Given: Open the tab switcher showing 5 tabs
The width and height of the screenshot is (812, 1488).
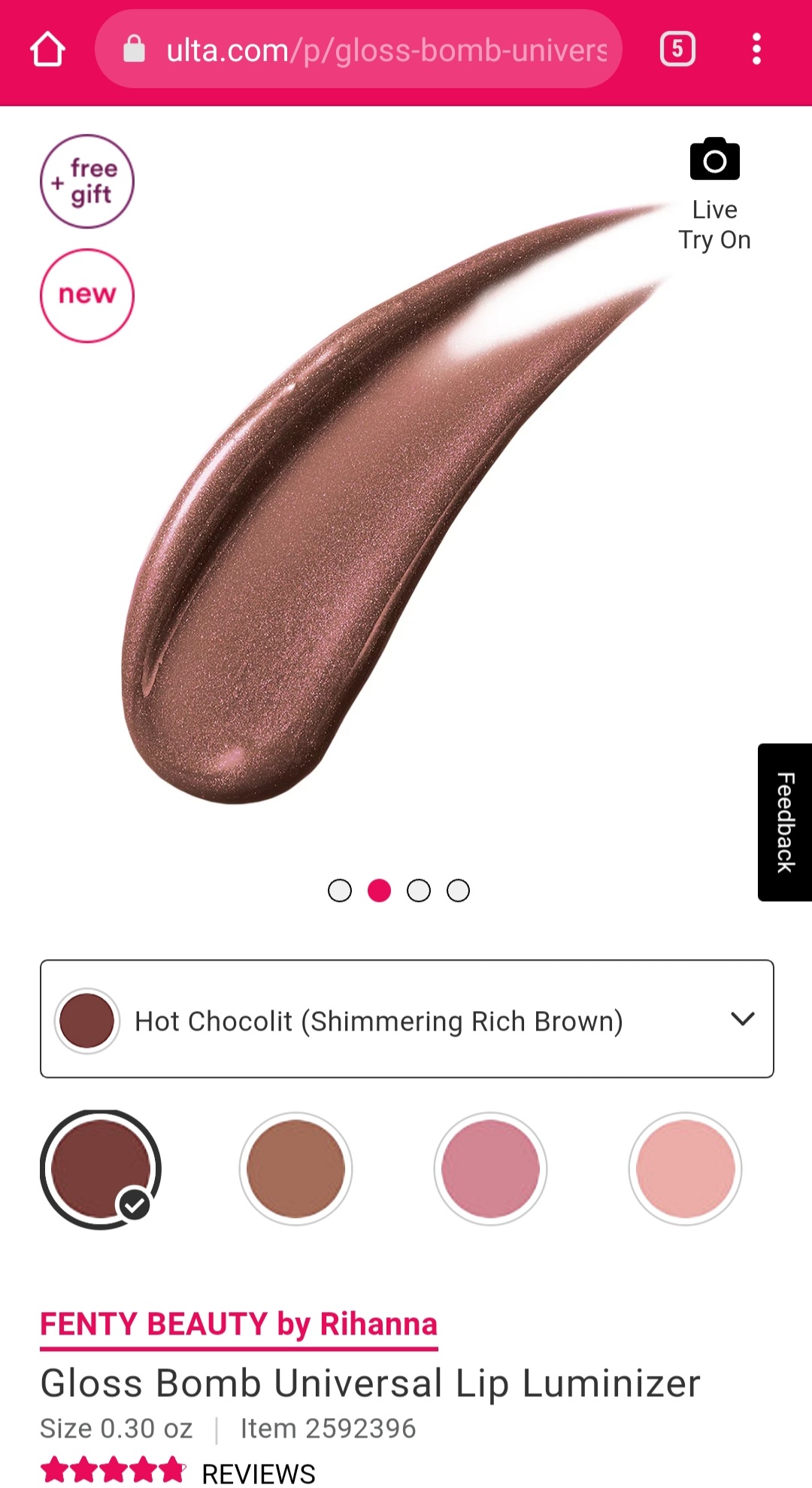Looking at the screenshot, I should coord(677,50).
